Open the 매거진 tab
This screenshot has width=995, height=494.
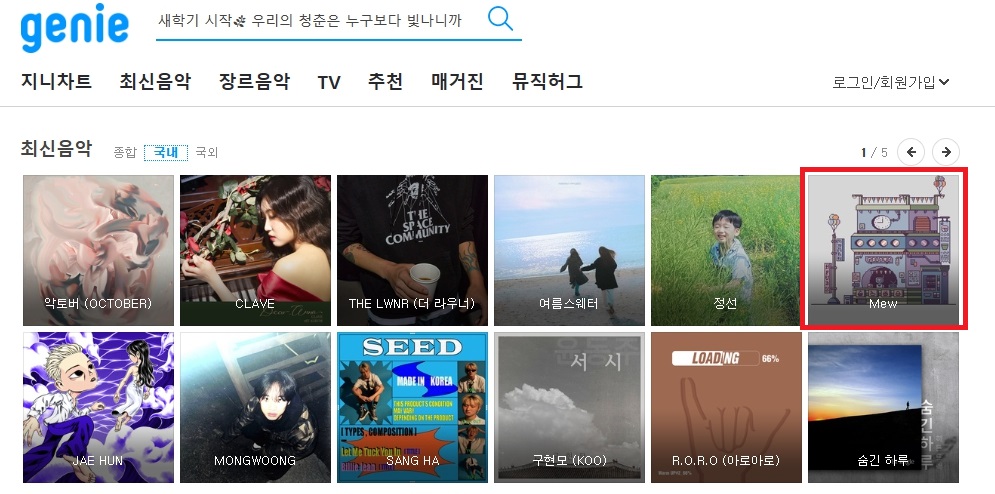coord(457,82)
